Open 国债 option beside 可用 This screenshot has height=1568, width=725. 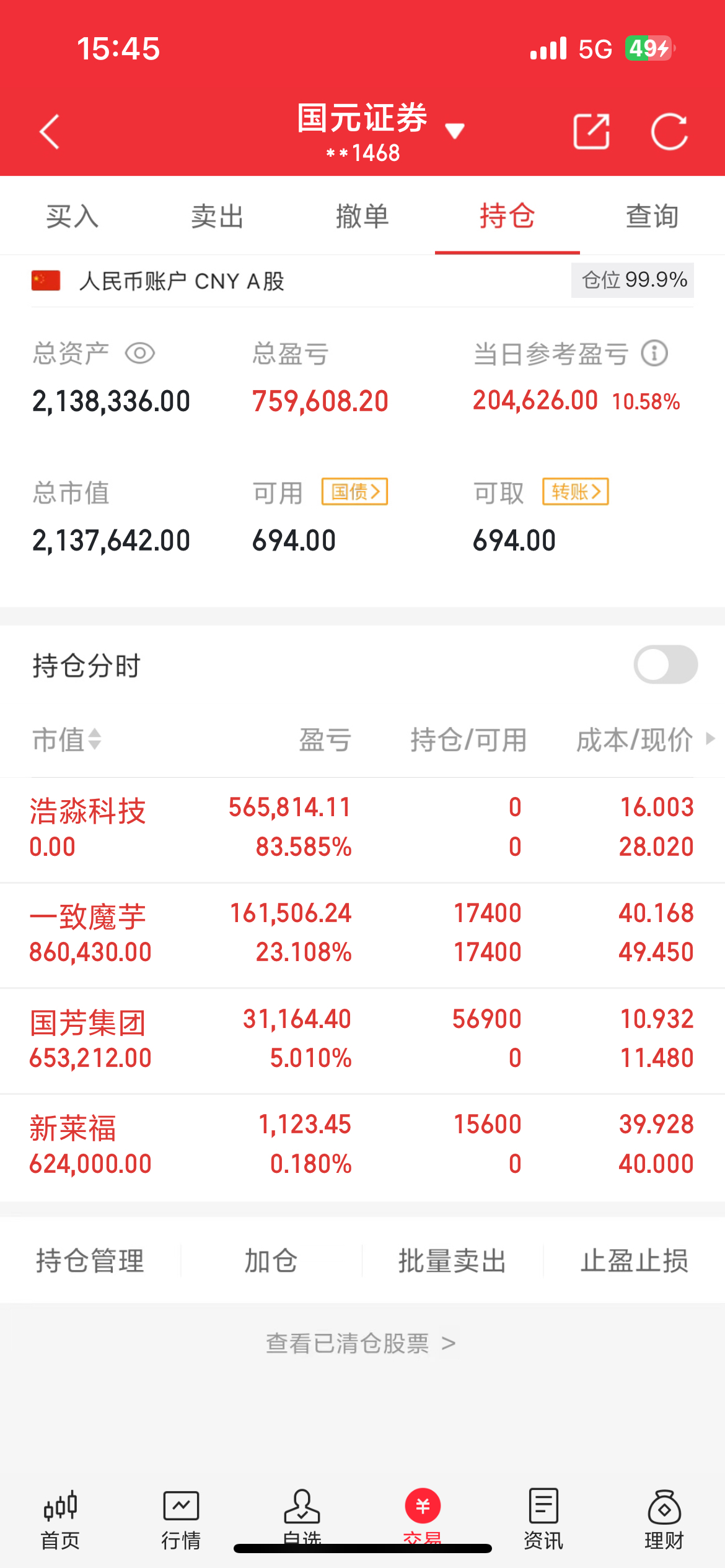pyautogui.click(x=355, y=491)
